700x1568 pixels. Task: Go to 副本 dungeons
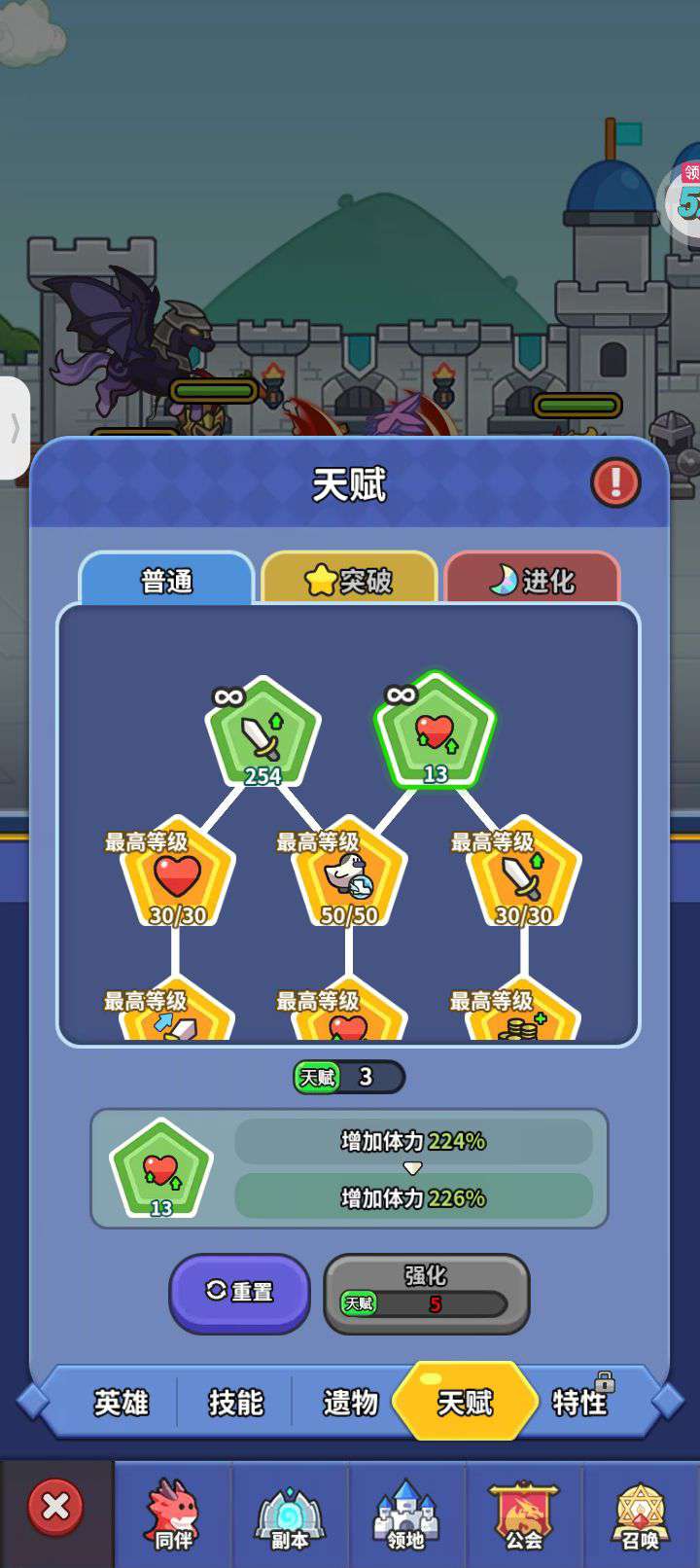[x=289, y=1515]
